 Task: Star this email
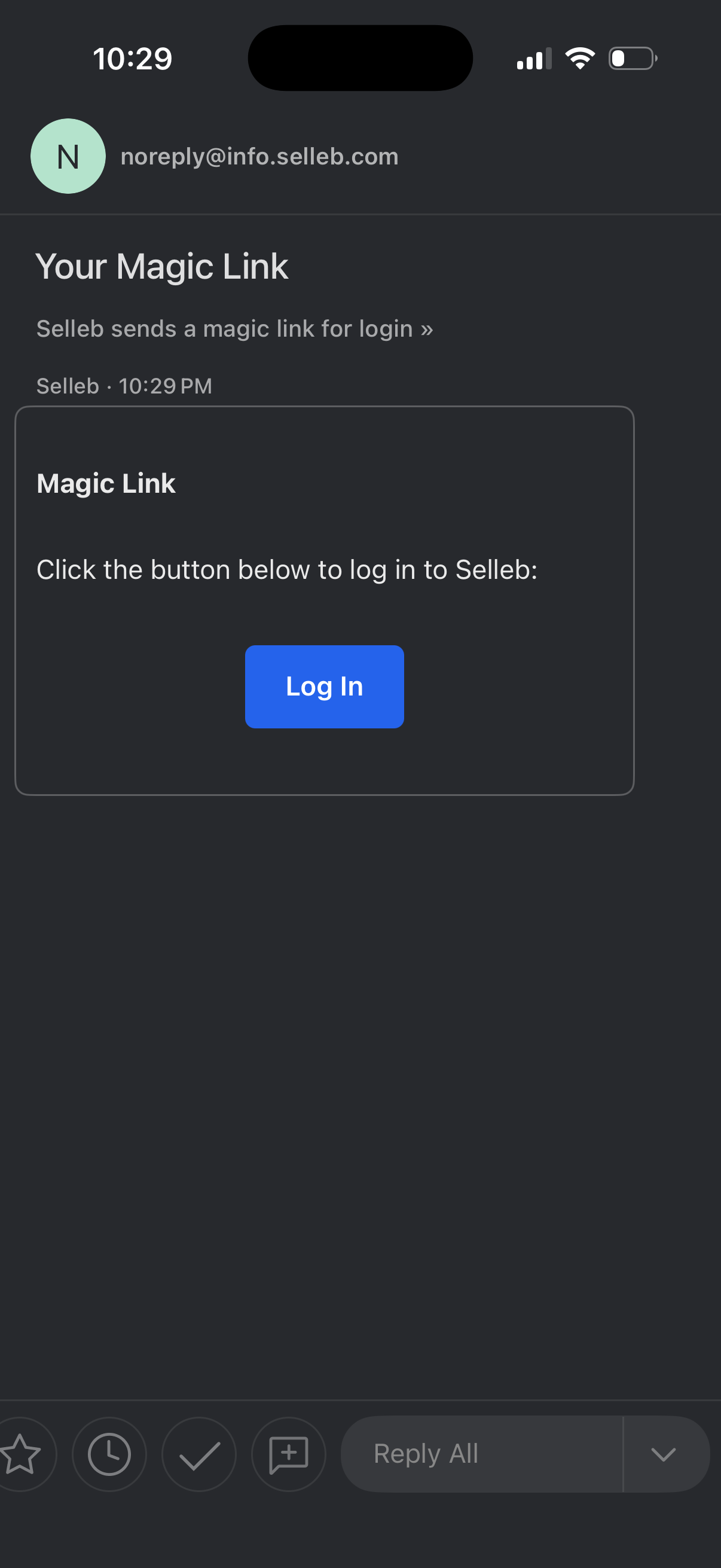pos(21,1454)
